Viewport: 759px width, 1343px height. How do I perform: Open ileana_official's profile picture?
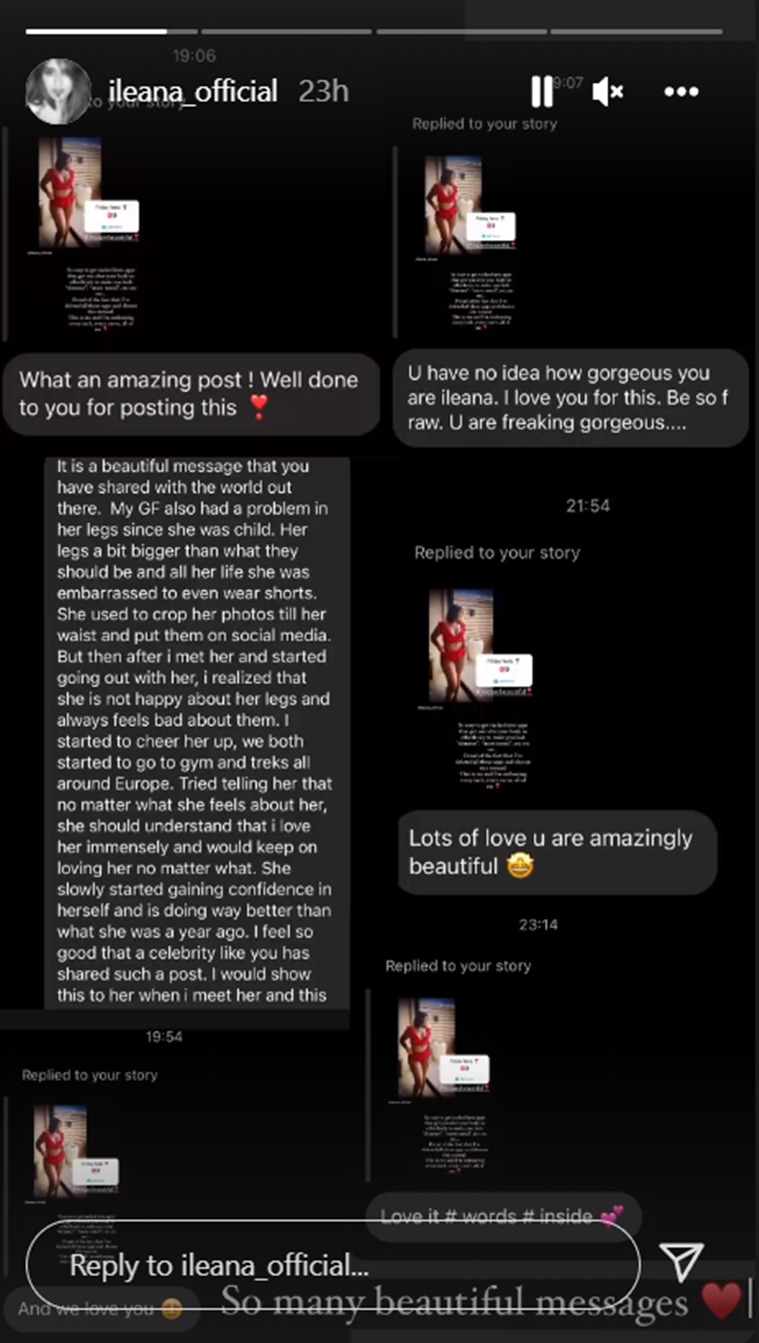click(59, 92)
